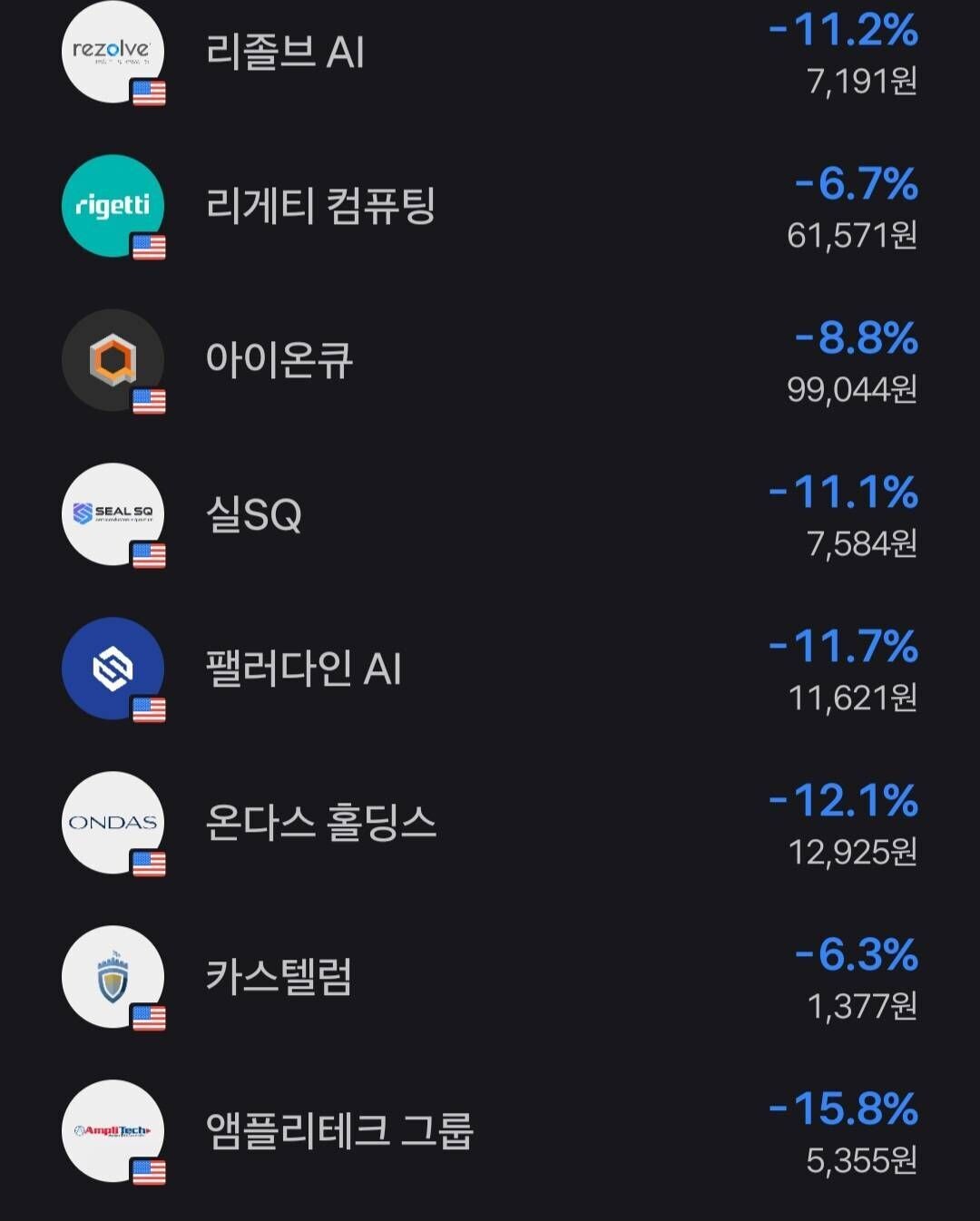Screen dimensions: 980x1221
Task: Click the Palladyne AI blue logo
Action: [x=113, y=667]
